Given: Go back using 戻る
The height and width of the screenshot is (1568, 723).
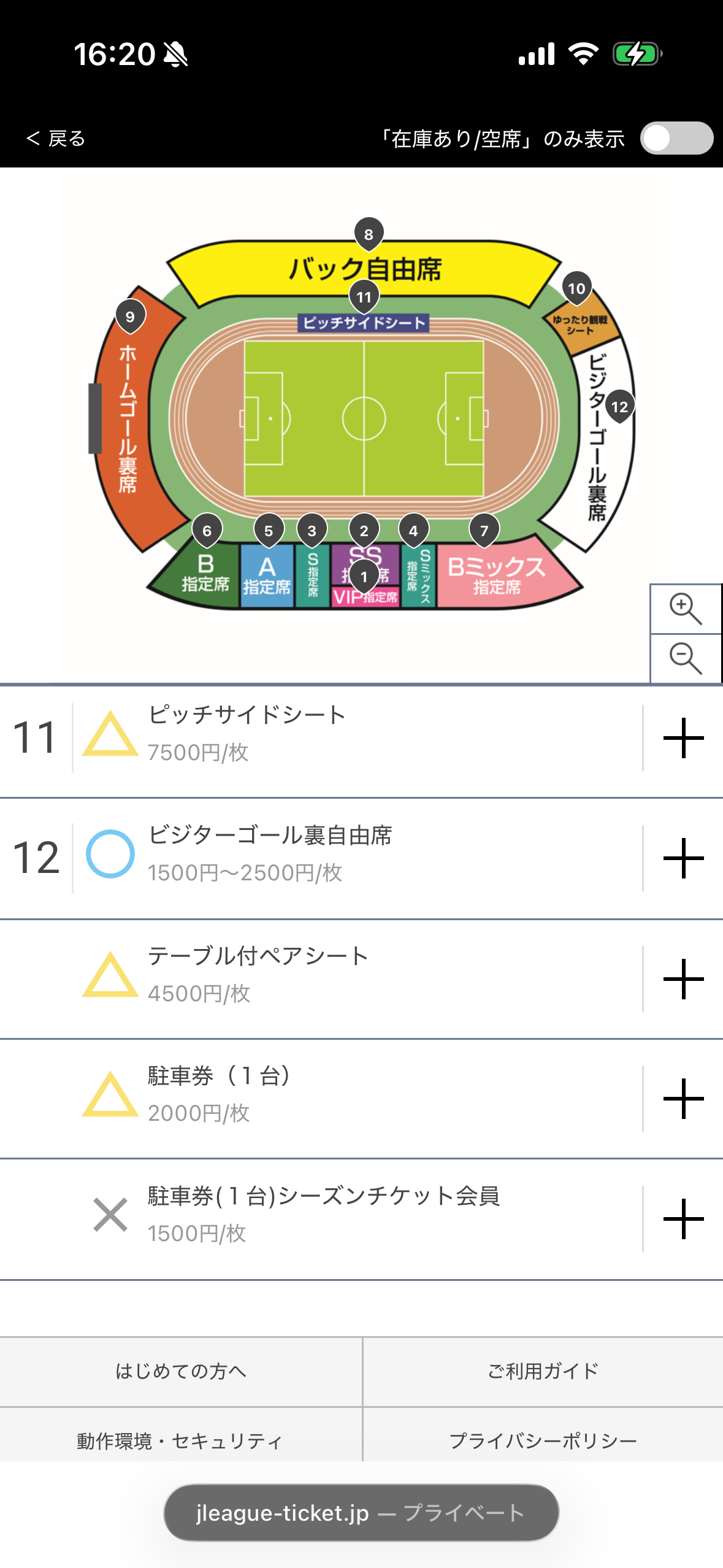Looking at the screenshot, I should click(55, 139).
